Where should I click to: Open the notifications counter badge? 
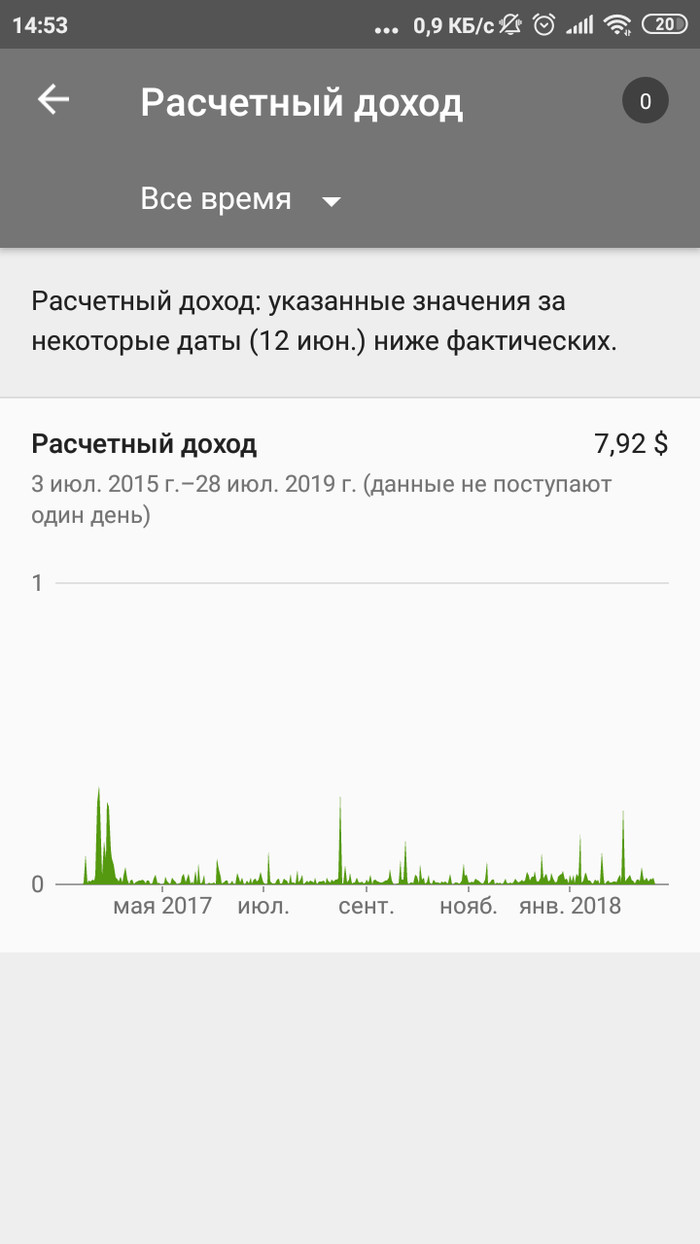tap(645, 101)
